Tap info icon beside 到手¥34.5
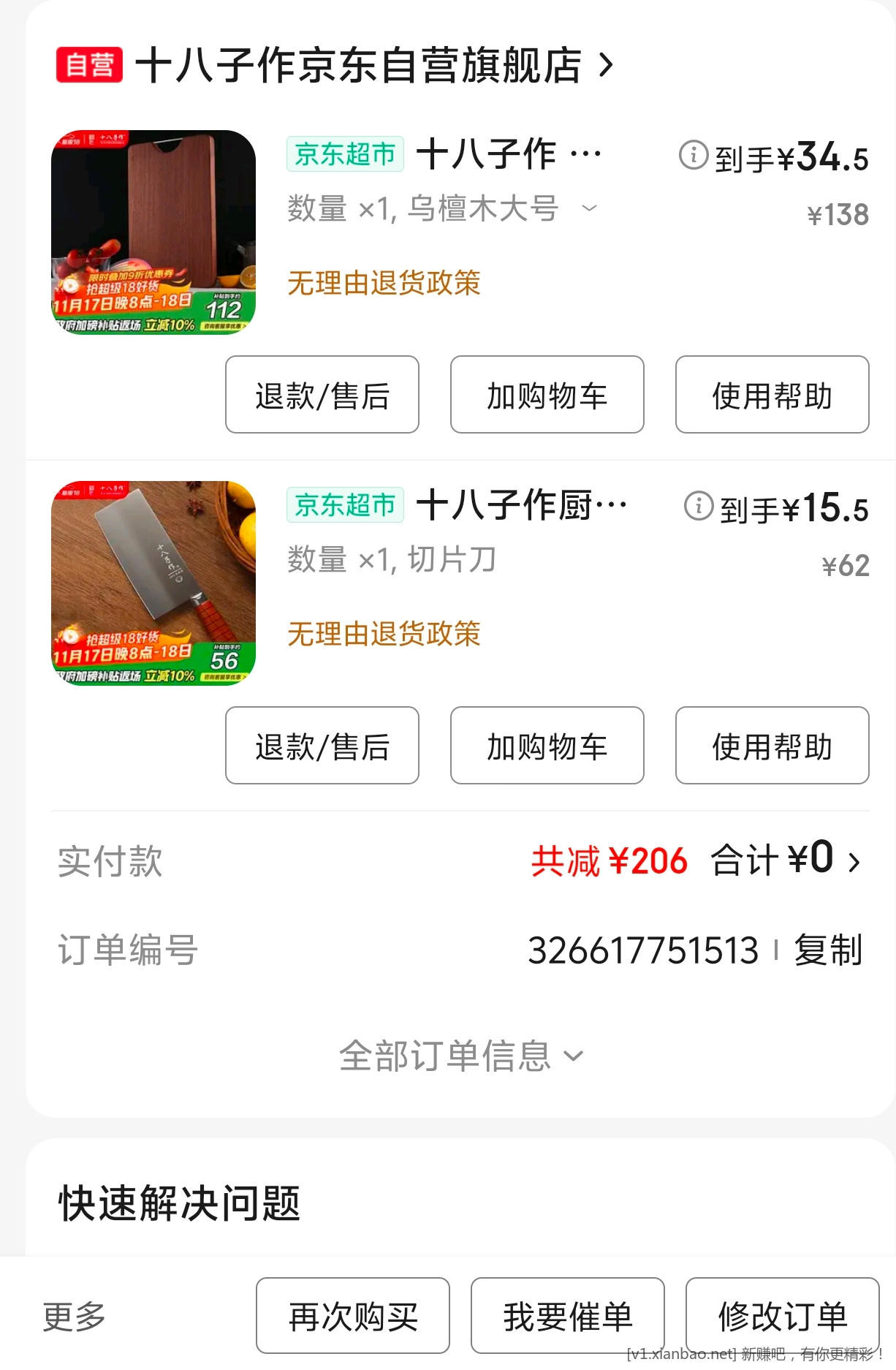The height and width of the screenshot is (1370, 896). [693, 155]
